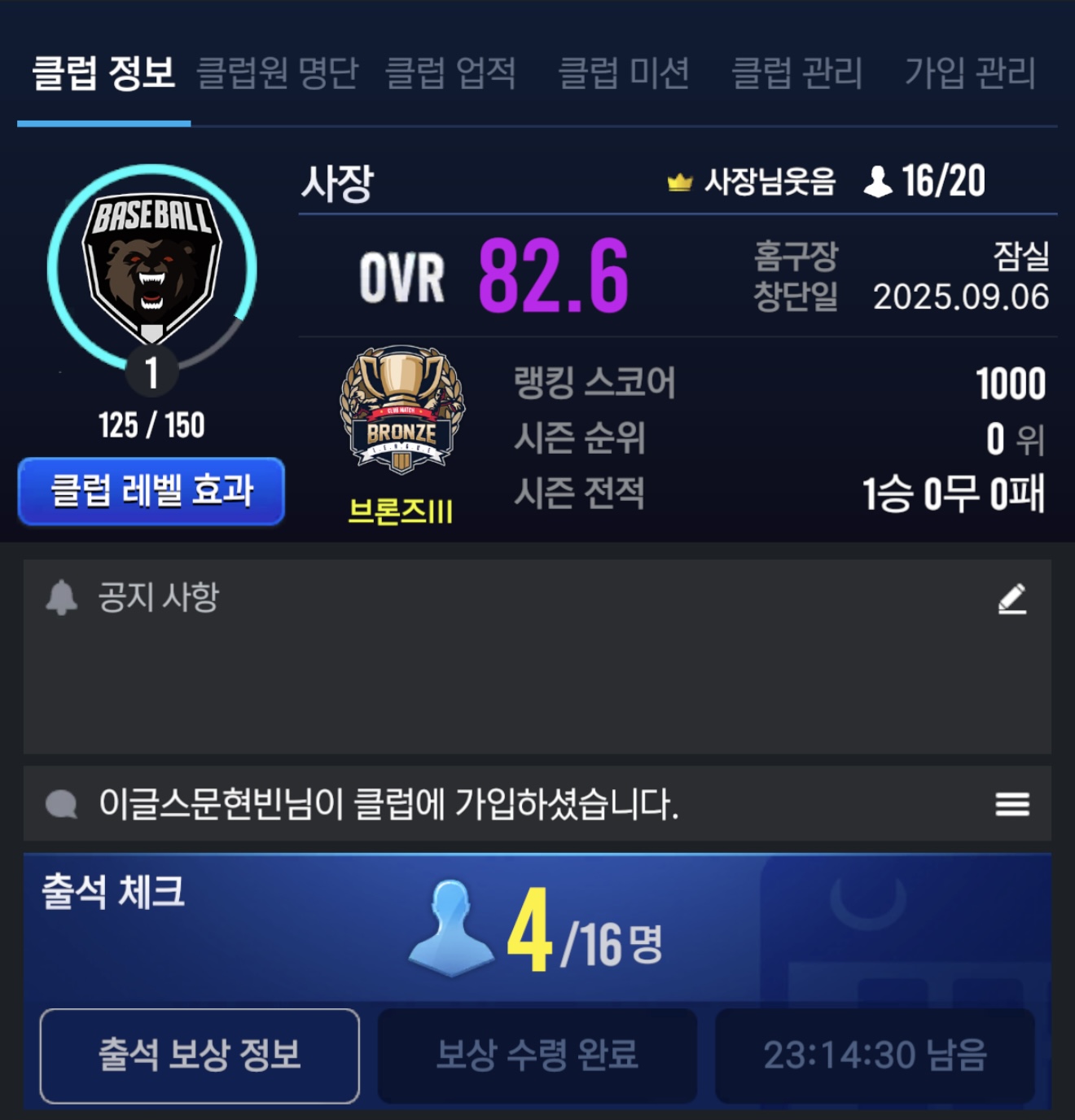Open 출석 보상 정보

pos(200,1056)
